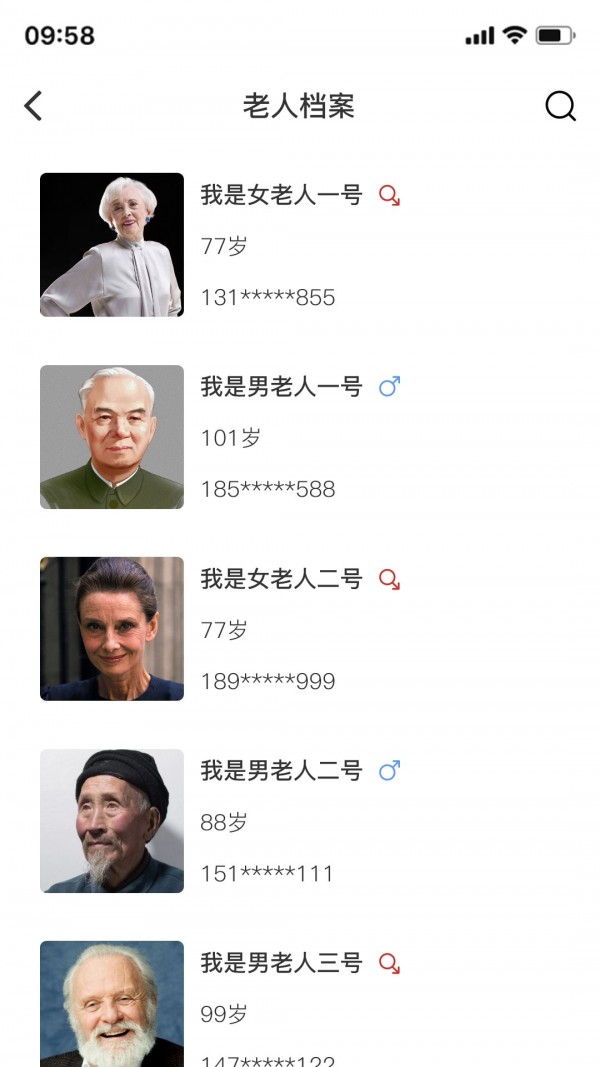
Task: Open profile of 我是女老人一号
Action: click(281, 195)
